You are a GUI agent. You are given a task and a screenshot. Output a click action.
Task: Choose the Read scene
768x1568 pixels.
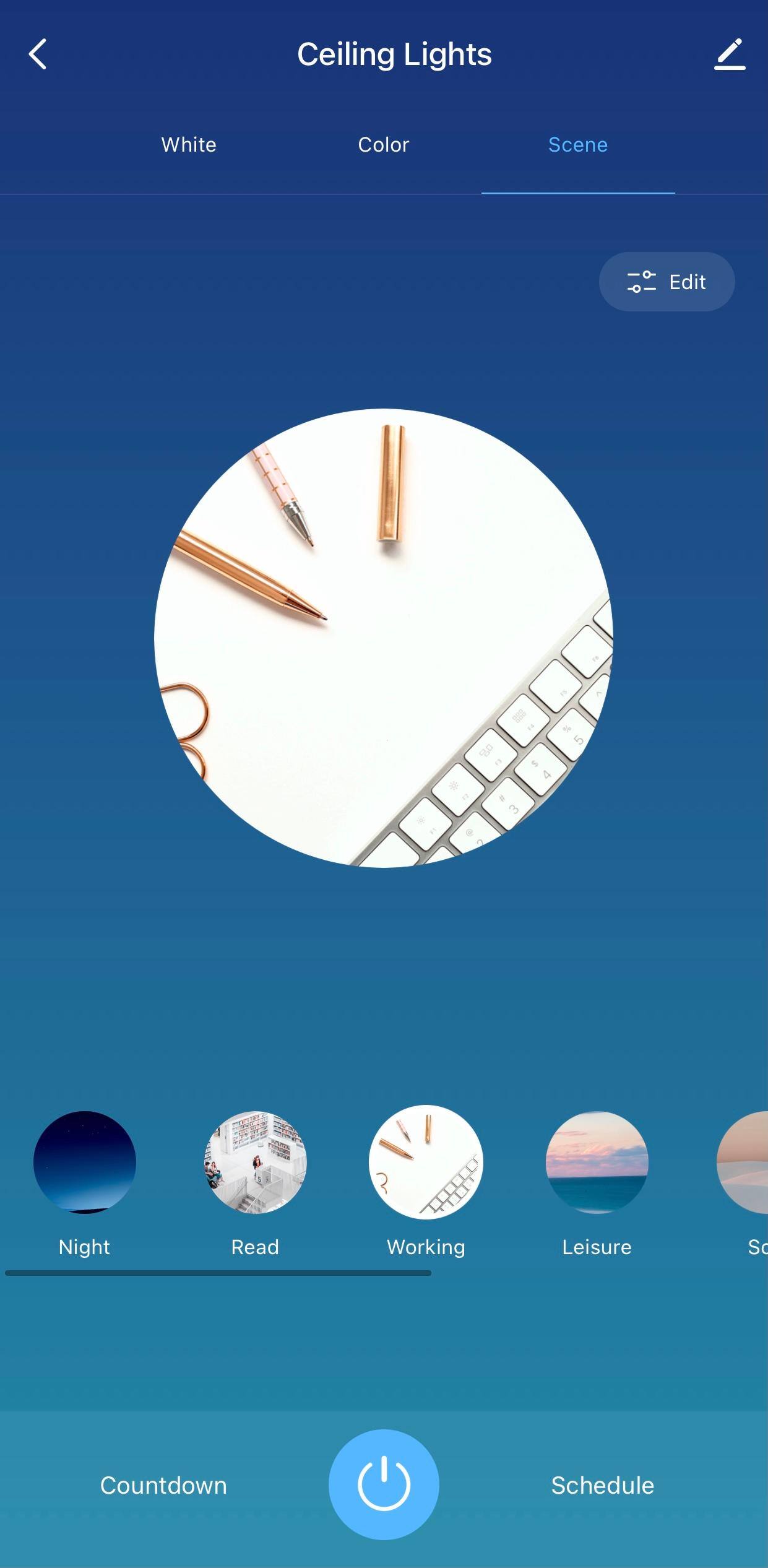[x=255, y=1162]
